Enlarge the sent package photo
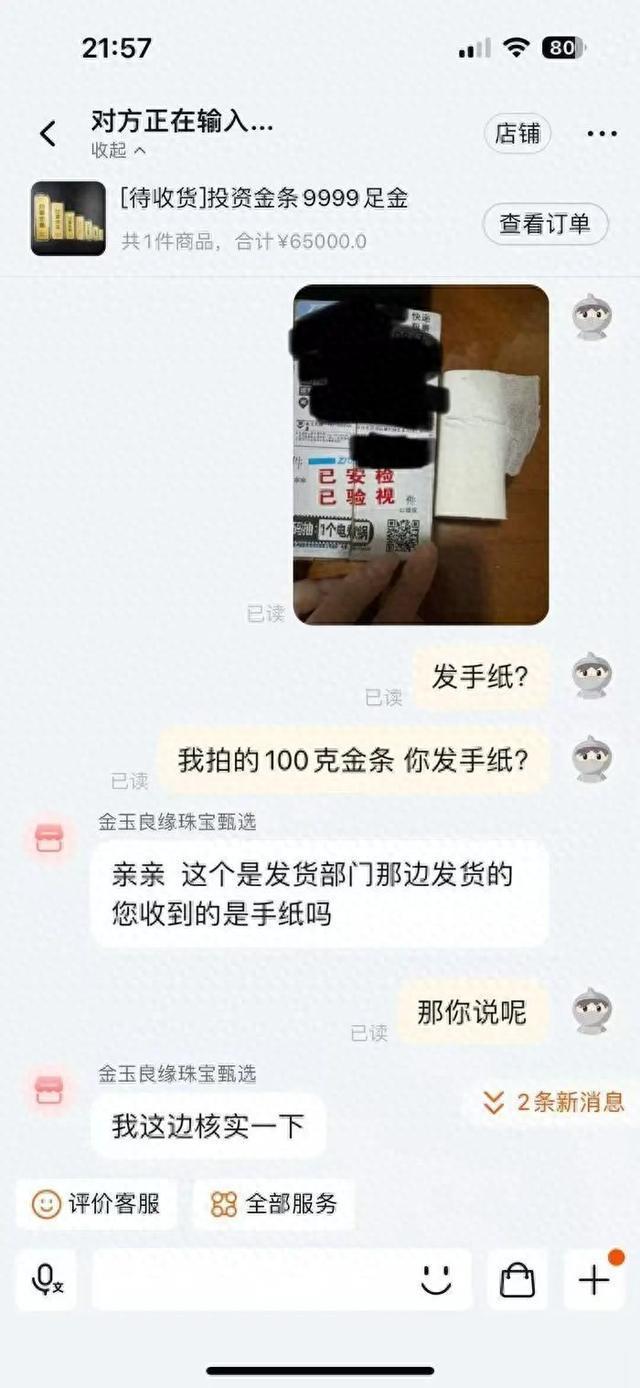640x1388 pixels. (421, 455)
